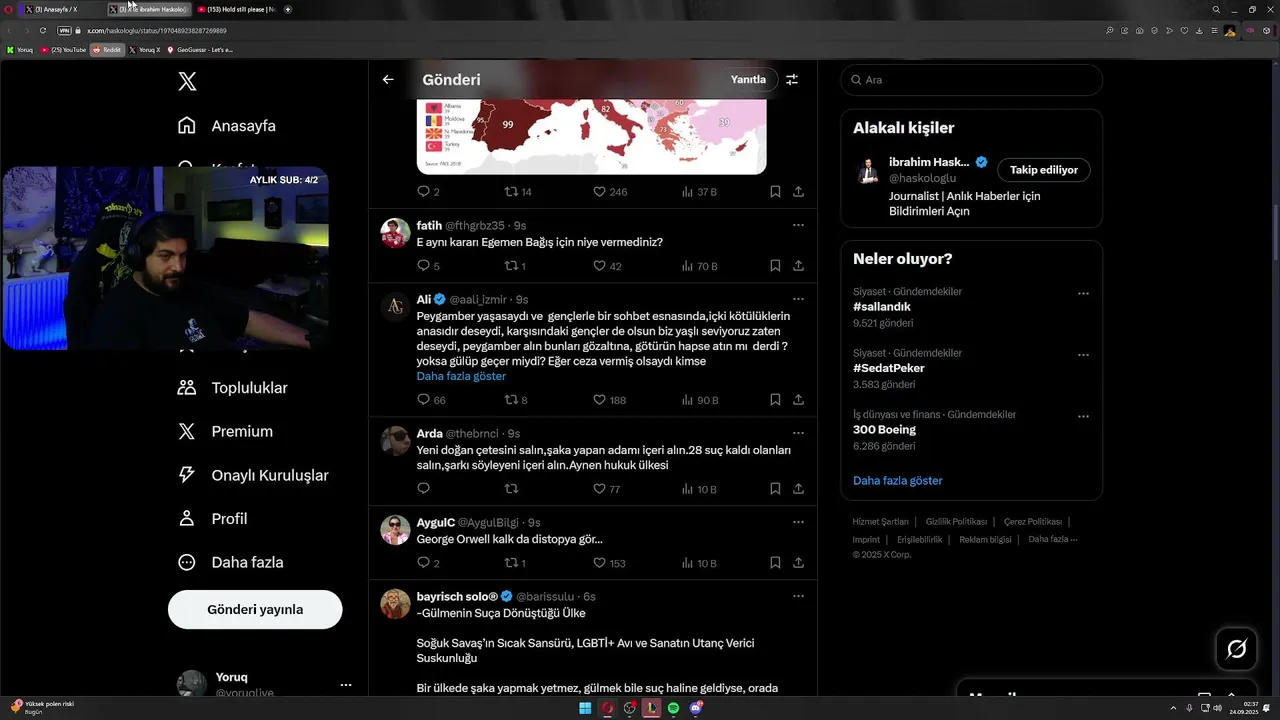1280x720 pixels.
Task: Like fatih's reply
Action: point(600,266)
